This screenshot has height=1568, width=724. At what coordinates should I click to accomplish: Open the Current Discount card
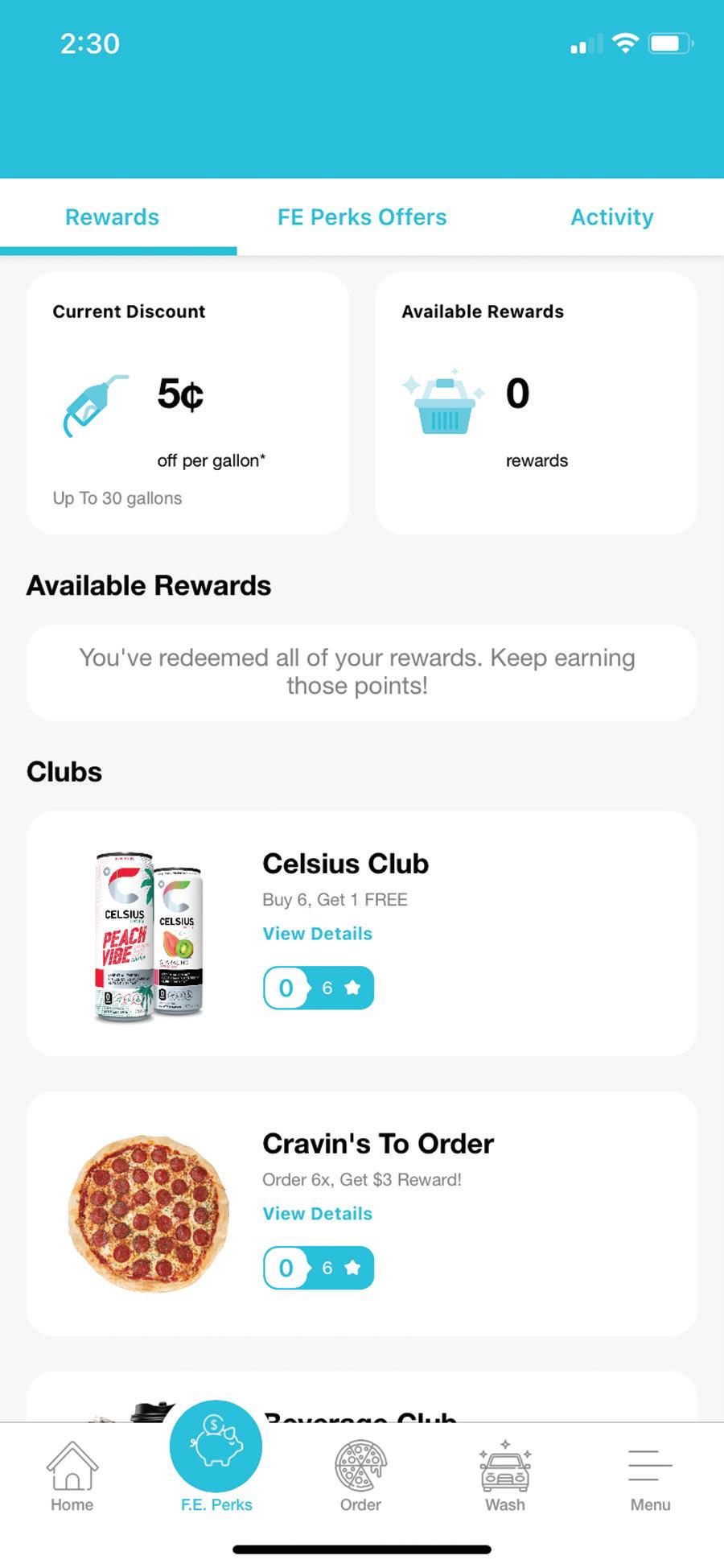187,402
